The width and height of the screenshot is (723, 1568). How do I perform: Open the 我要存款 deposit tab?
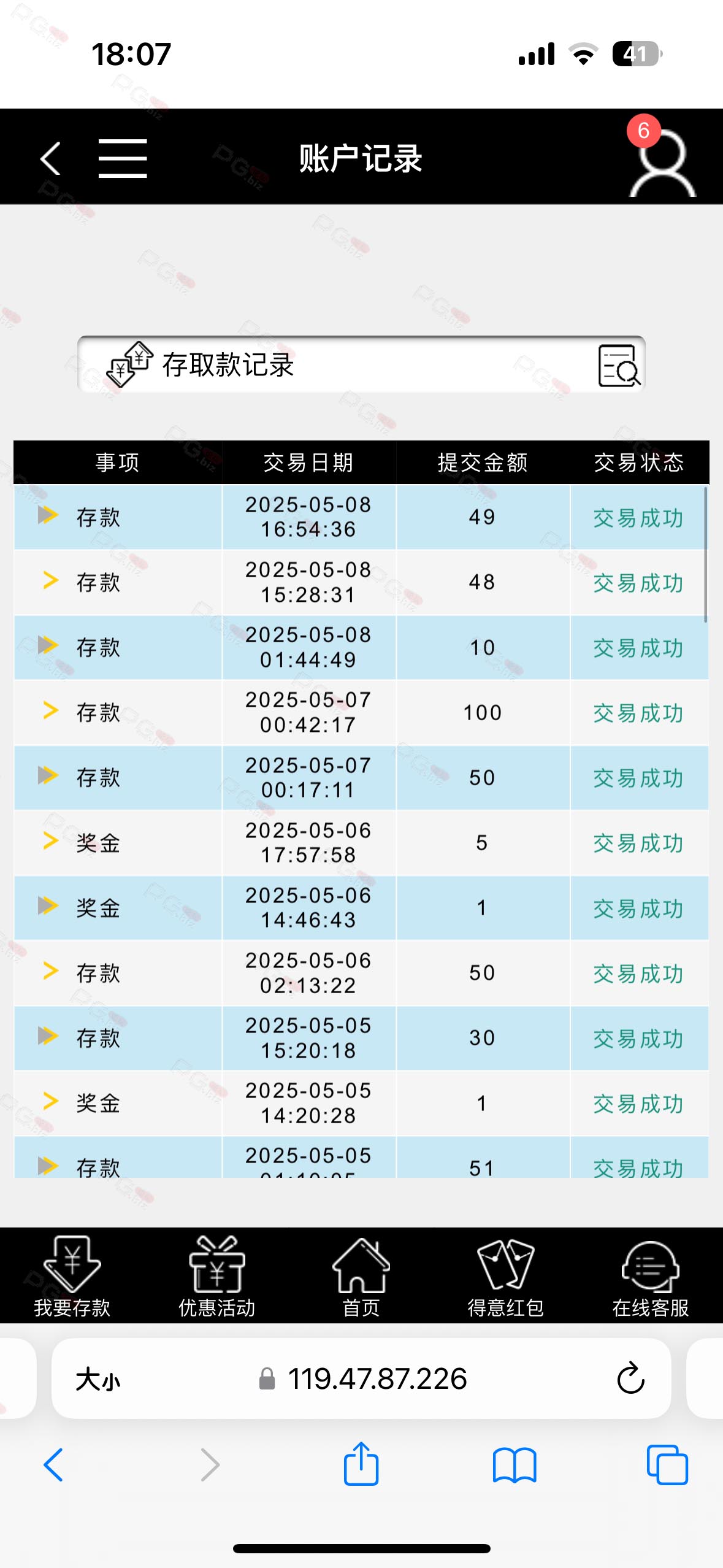[72, 1276]
